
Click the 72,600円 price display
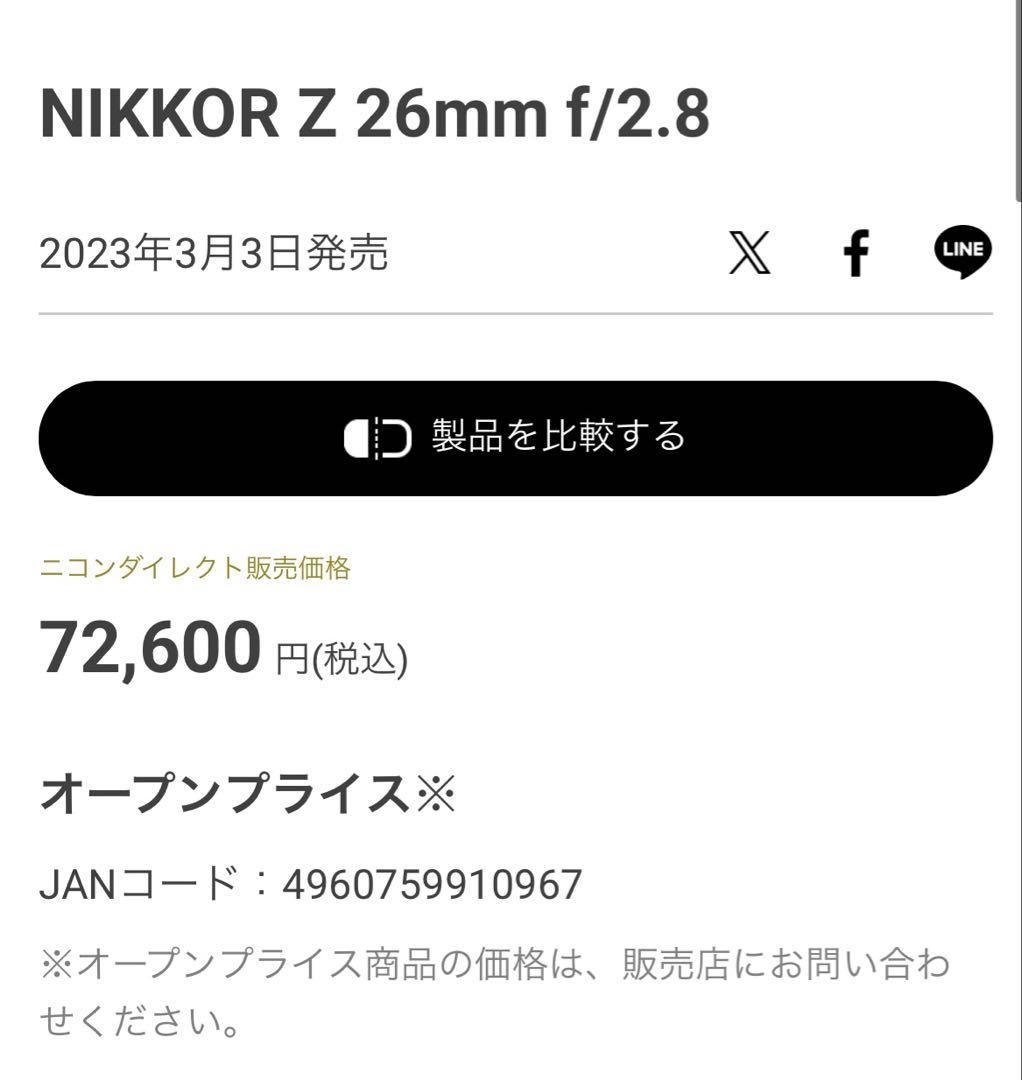148,646
